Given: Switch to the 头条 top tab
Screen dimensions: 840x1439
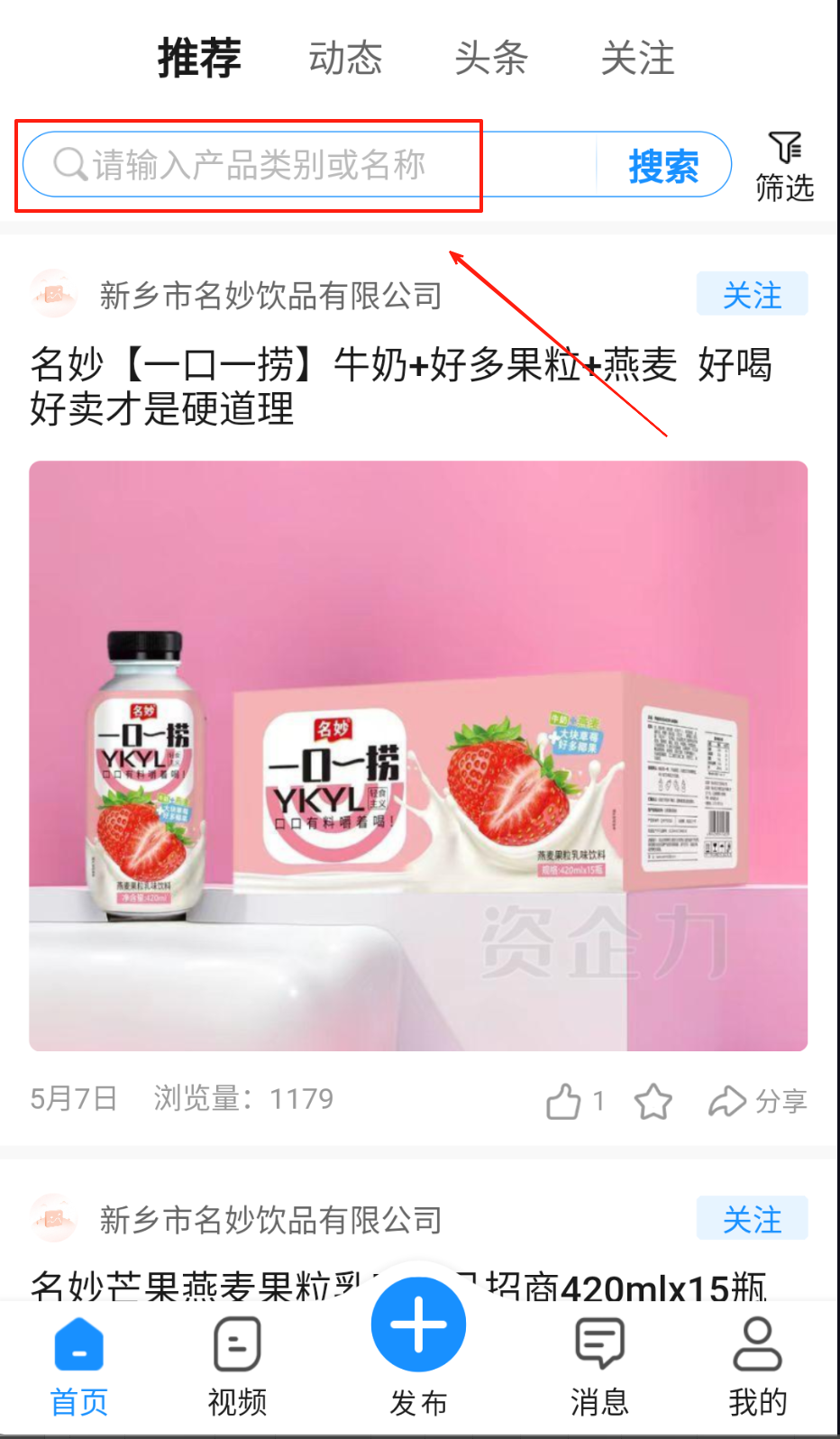Looking at the screenshot, I should [491, 59].
